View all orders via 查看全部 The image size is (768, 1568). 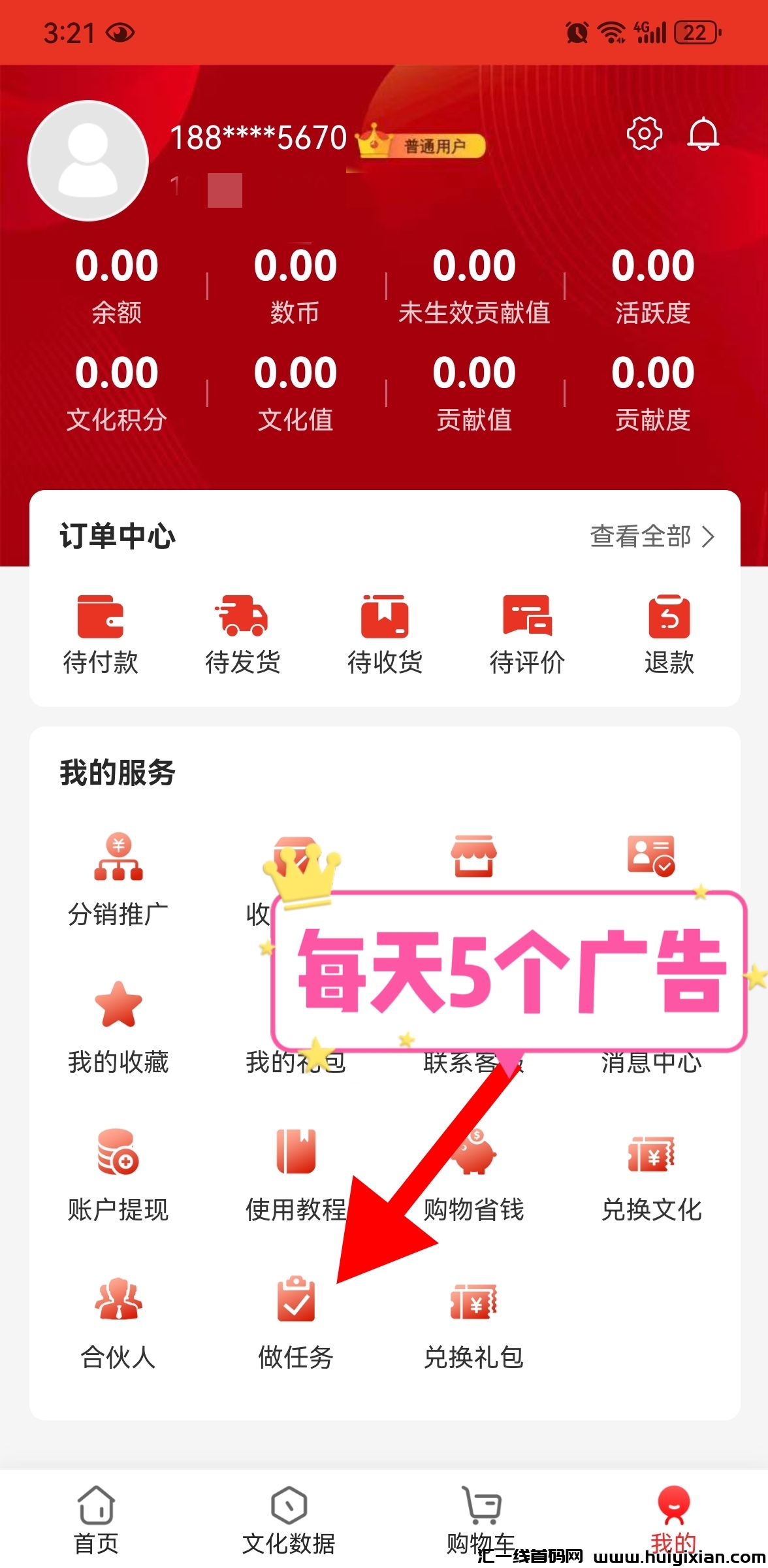coord(651,536)
